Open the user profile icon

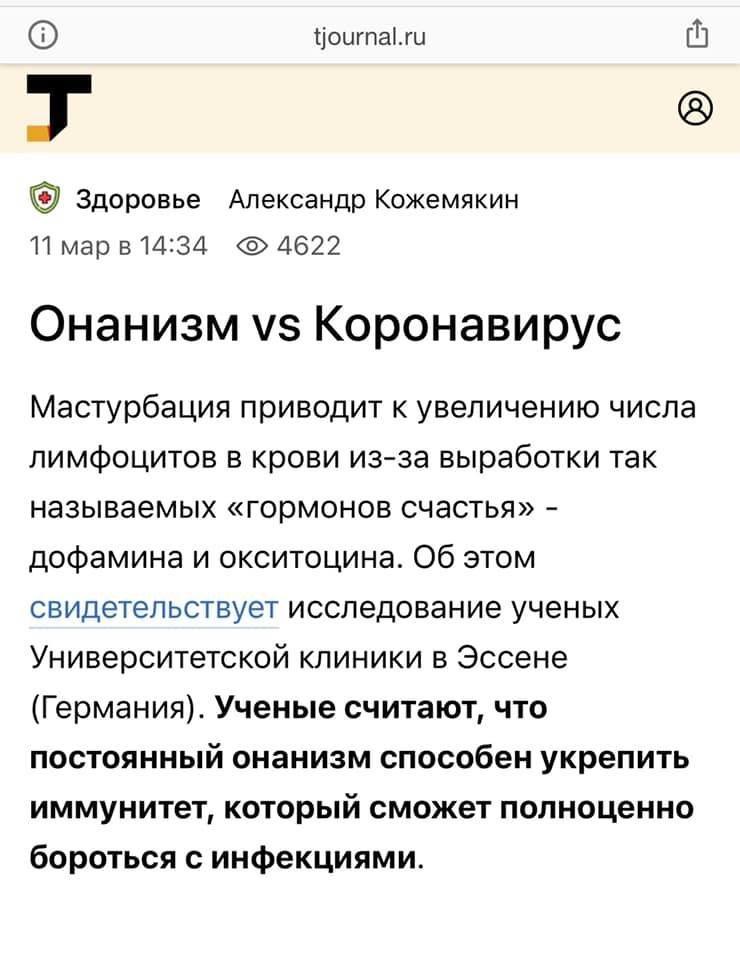[x=695, y=108]
